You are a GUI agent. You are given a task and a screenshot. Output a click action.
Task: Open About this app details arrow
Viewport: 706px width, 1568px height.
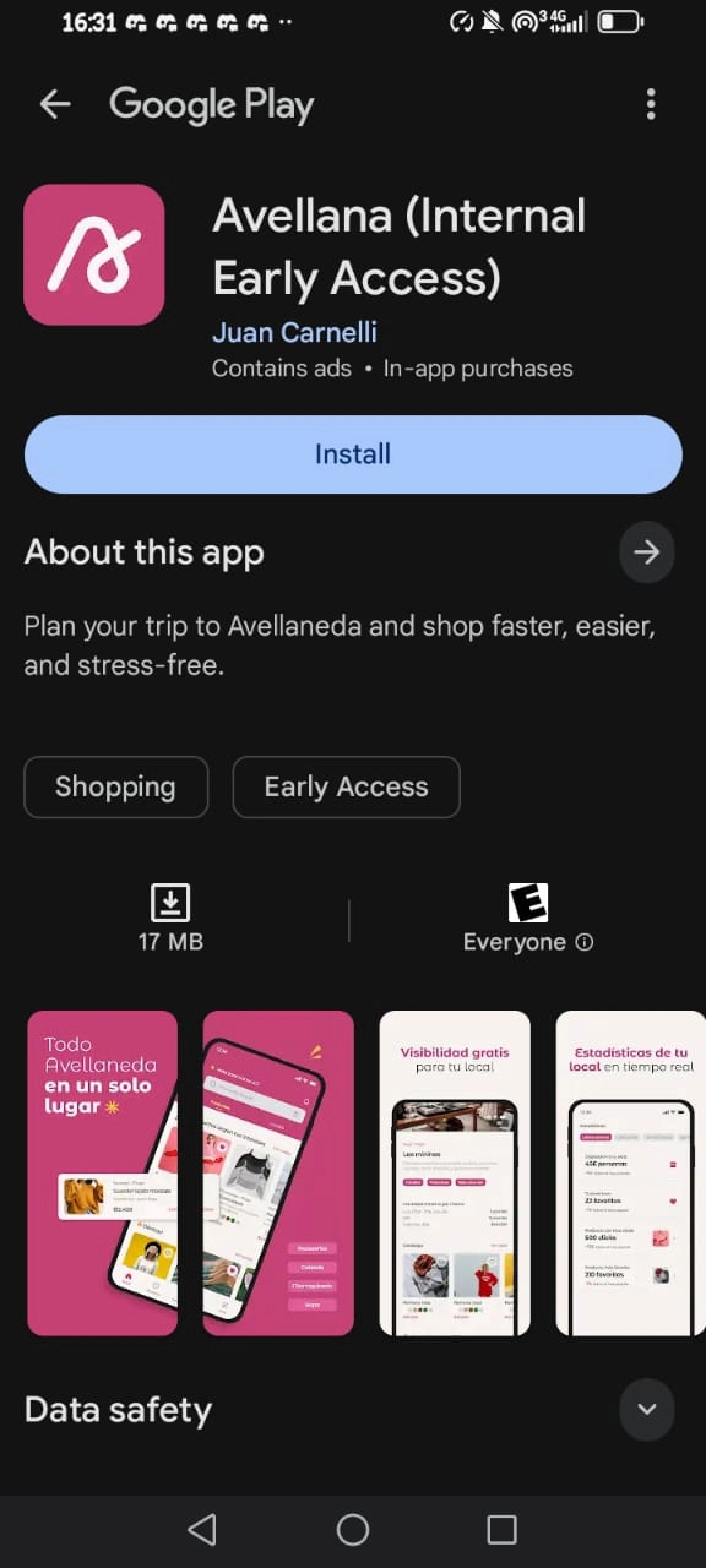coord(647,552)
